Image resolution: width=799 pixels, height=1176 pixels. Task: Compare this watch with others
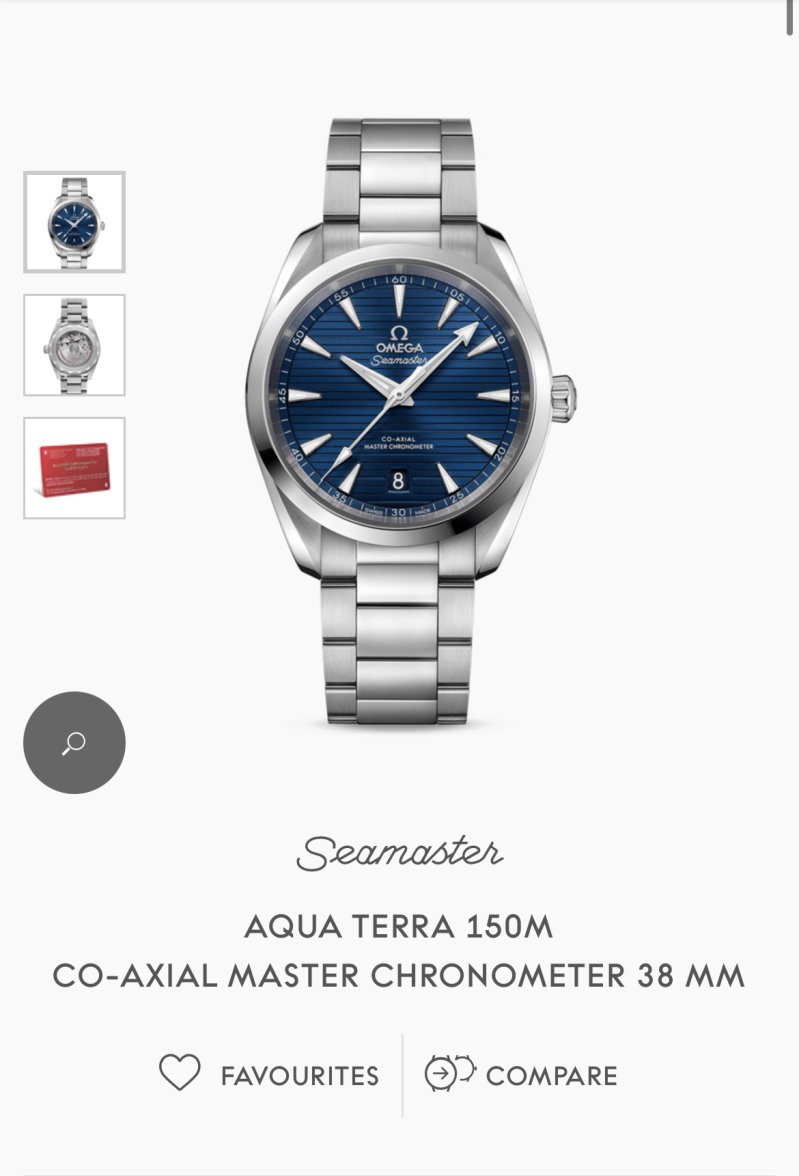click(521, 1075)
